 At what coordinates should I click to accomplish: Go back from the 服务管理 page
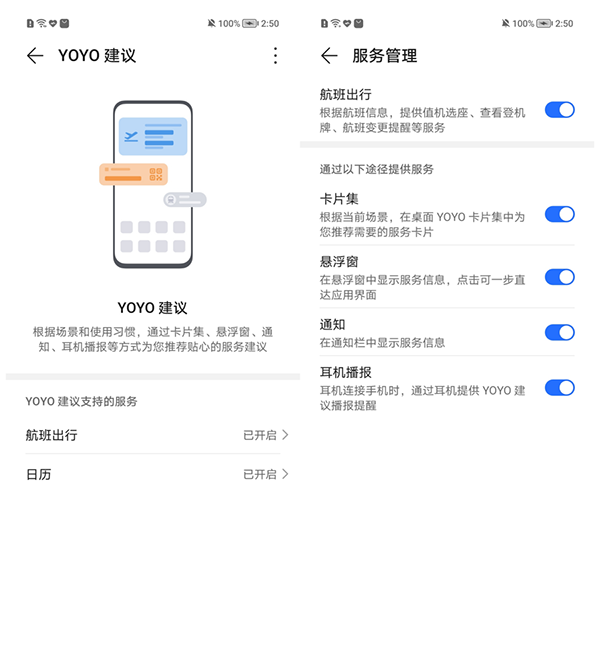click(x=330, y=56)
